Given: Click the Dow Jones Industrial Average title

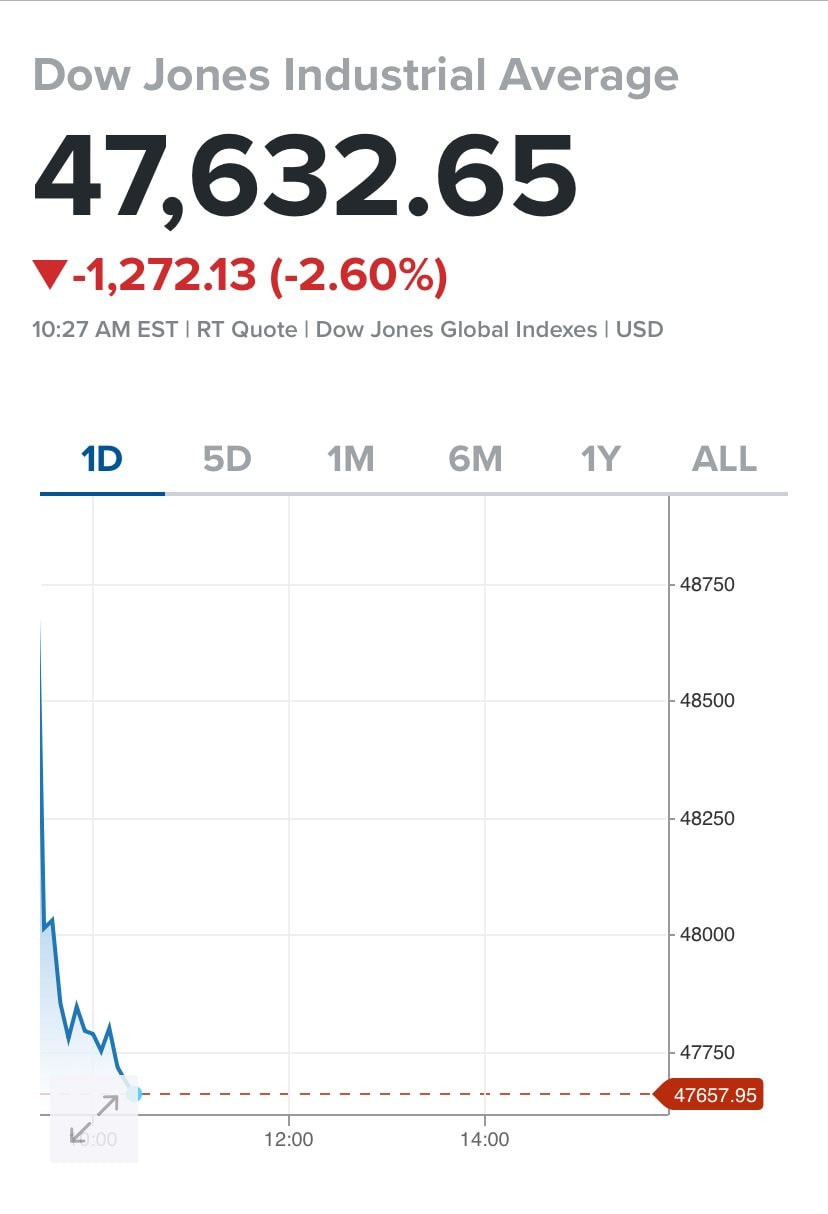Looking at the screenshot, I should [x=355, y=74].
